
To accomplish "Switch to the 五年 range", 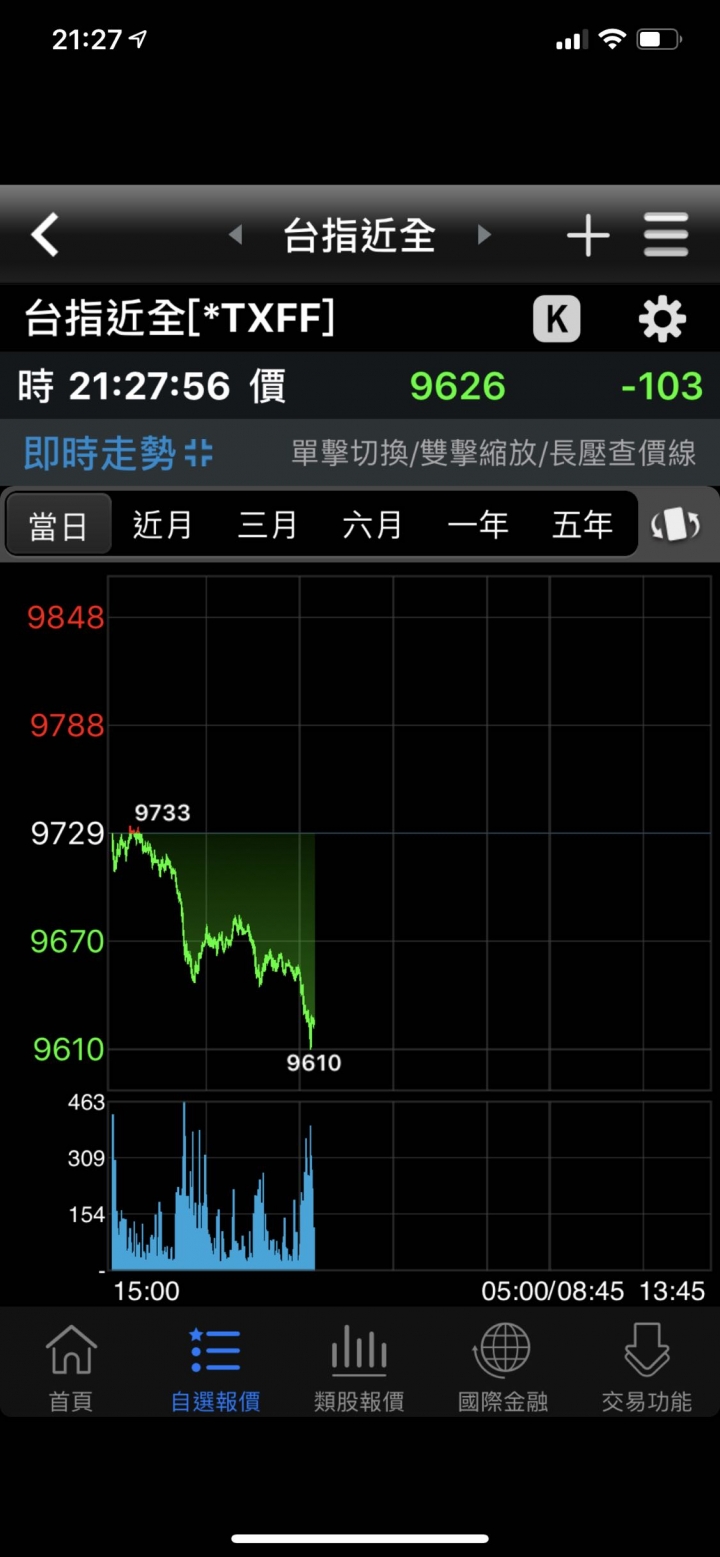I will pos(582,524).
